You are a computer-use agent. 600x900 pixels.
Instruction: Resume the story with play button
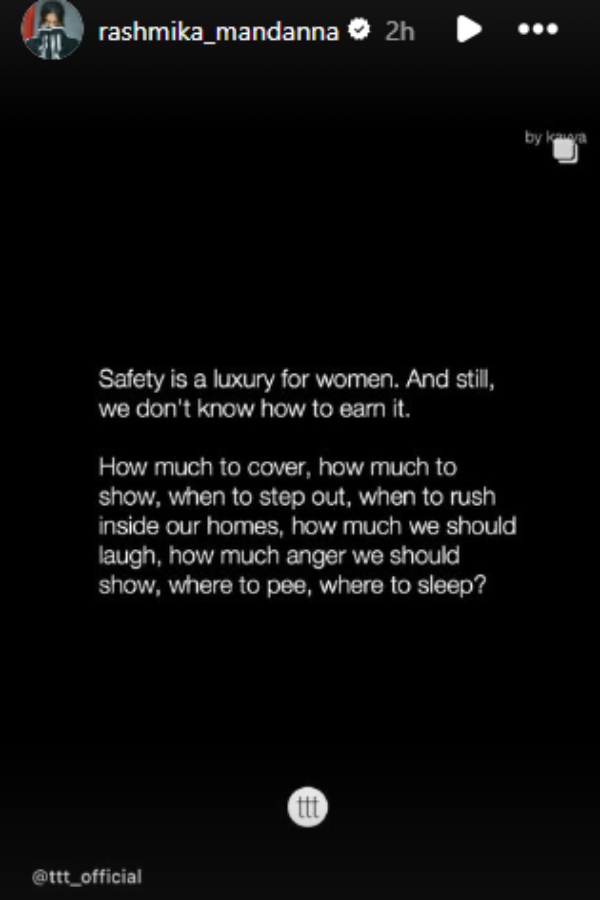pyautogui.click(x=469, y=29)
